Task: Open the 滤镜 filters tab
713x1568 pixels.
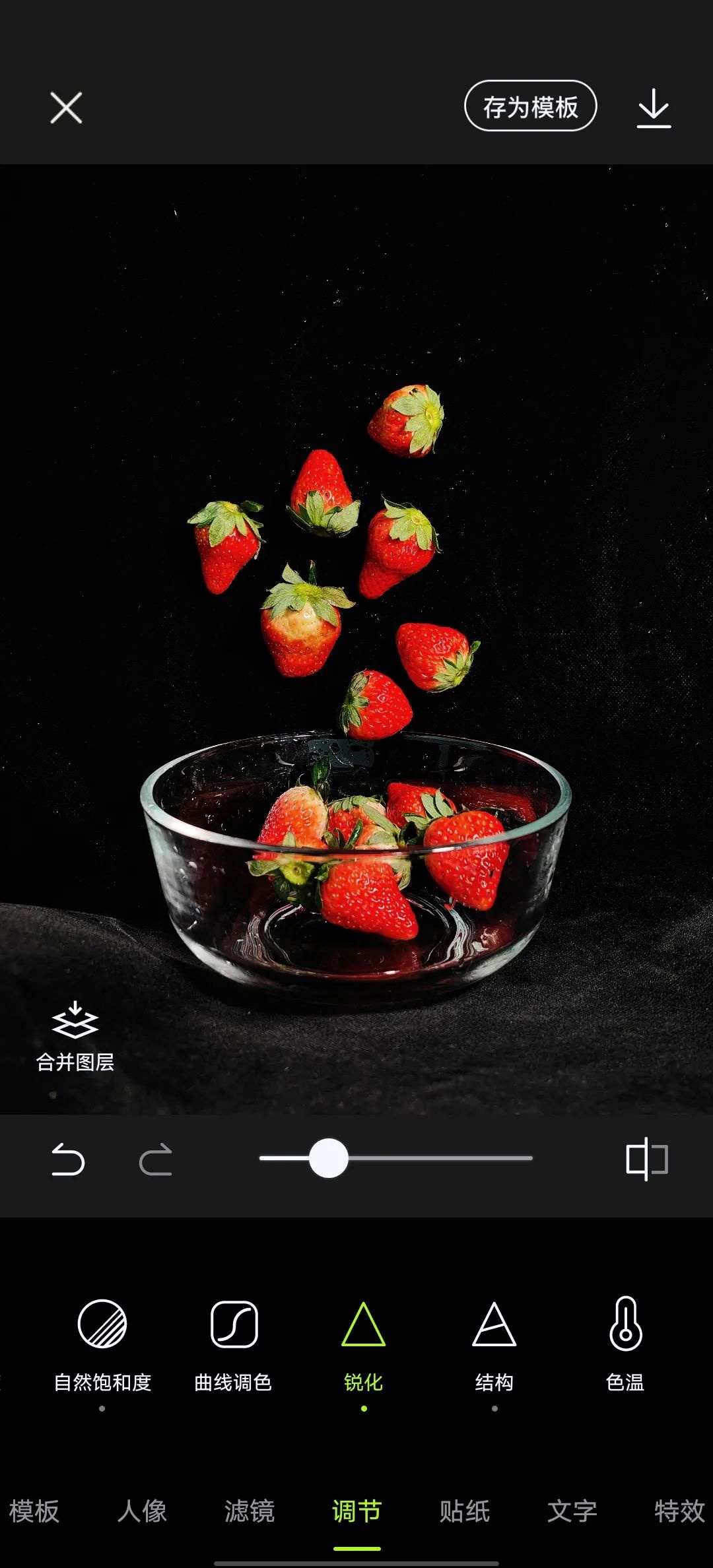Action: [x=250, y=1511]
